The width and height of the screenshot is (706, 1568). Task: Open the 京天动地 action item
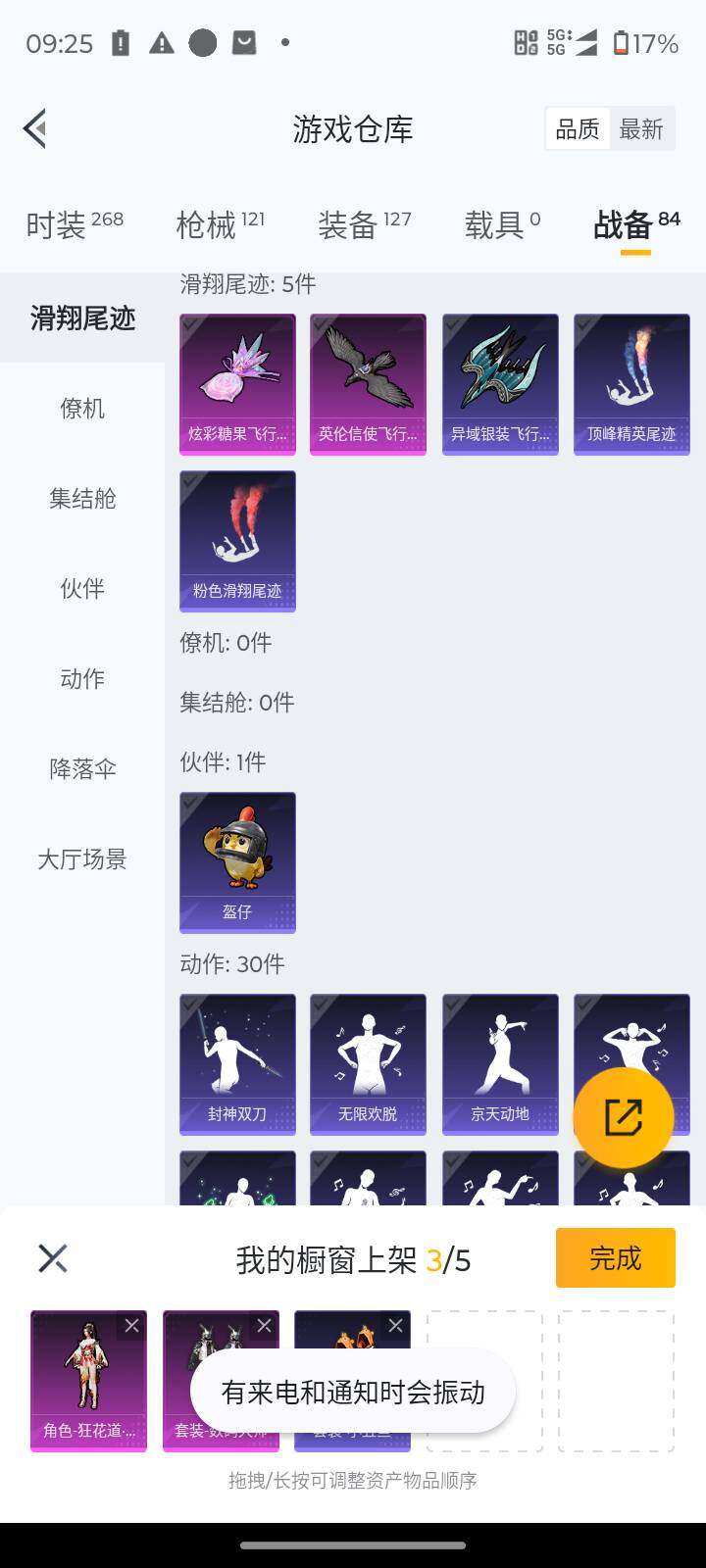tap(500, 1063)
